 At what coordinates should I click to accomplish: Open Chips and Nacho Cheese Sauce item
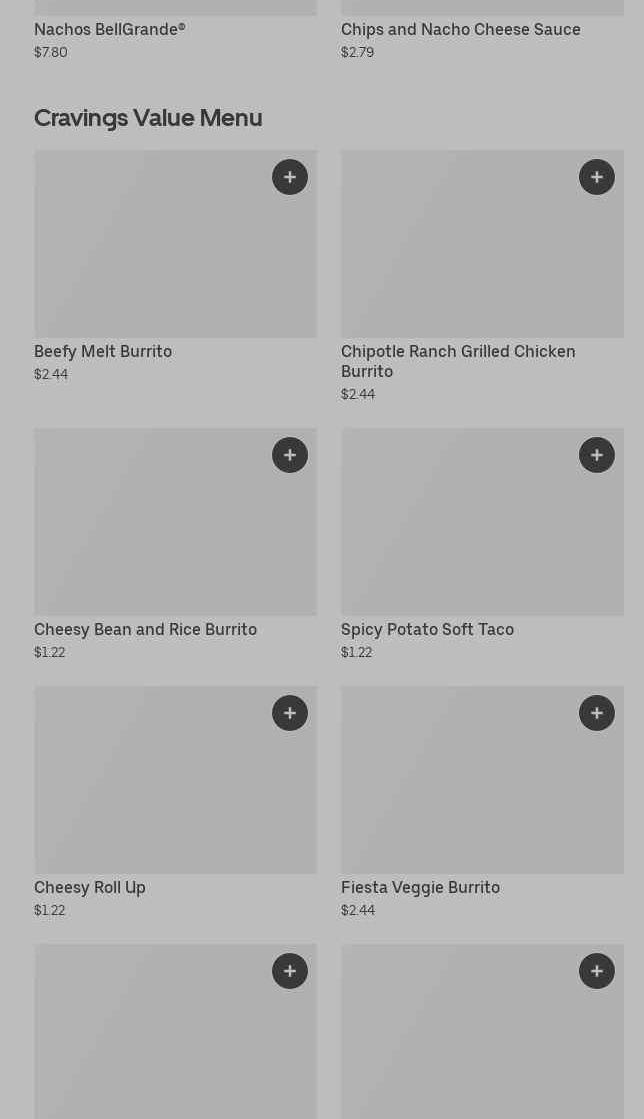pos(461,29)
